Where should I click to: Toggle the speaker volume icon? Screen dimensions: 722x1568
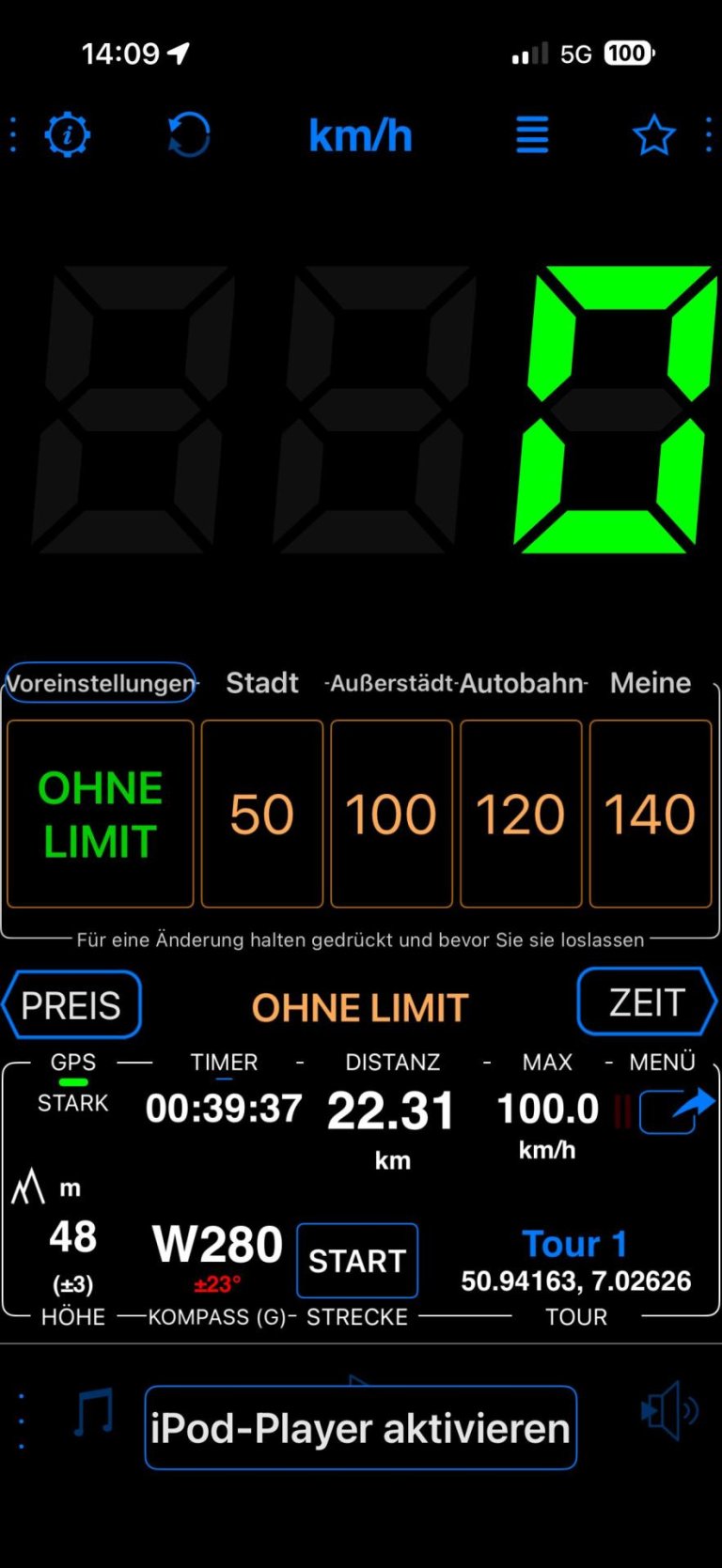point(669,1410)
